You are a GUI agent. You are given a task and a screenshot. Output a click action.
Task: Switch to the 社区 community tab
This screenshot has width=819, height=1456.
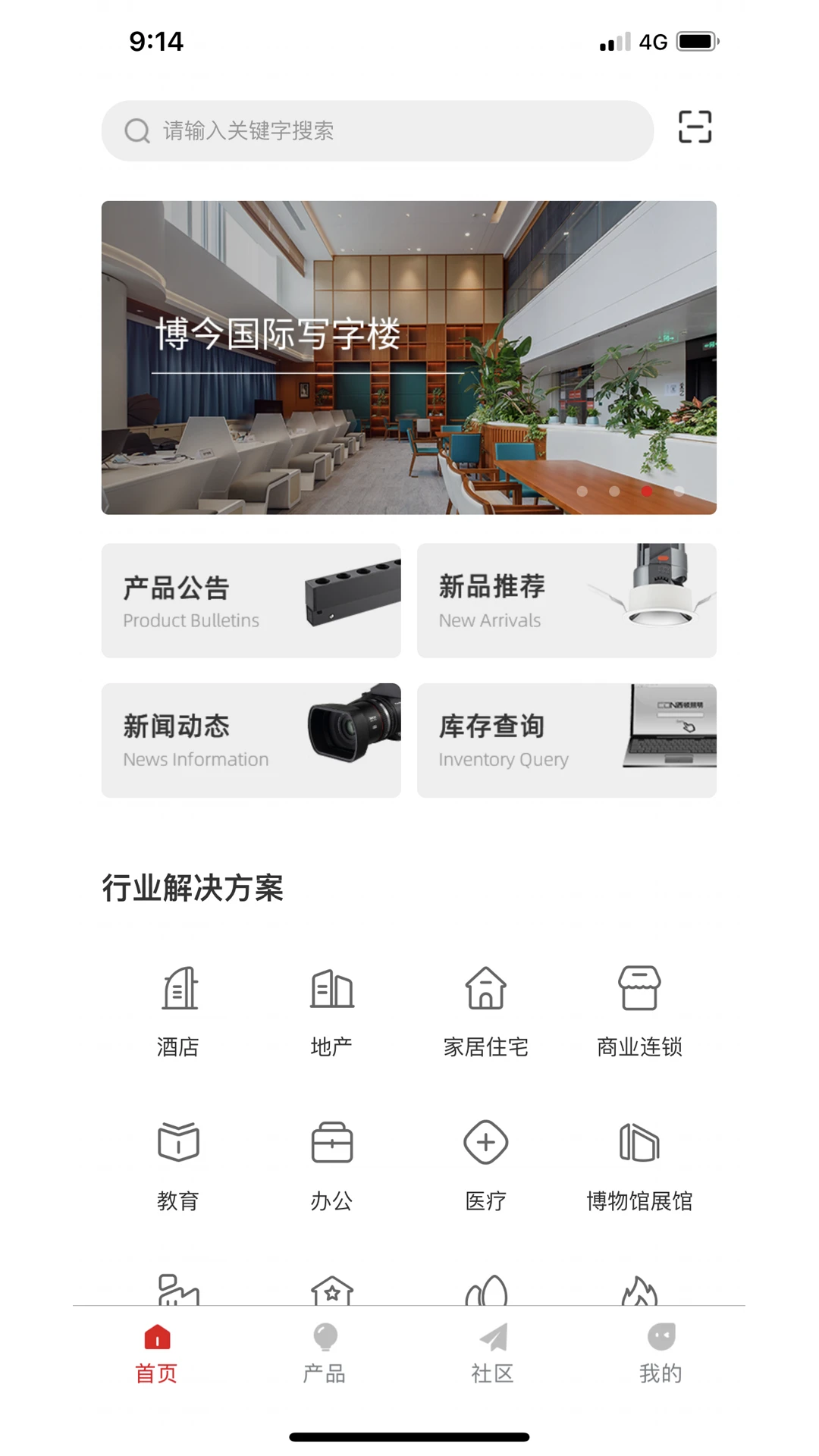tap(493, 1357)
